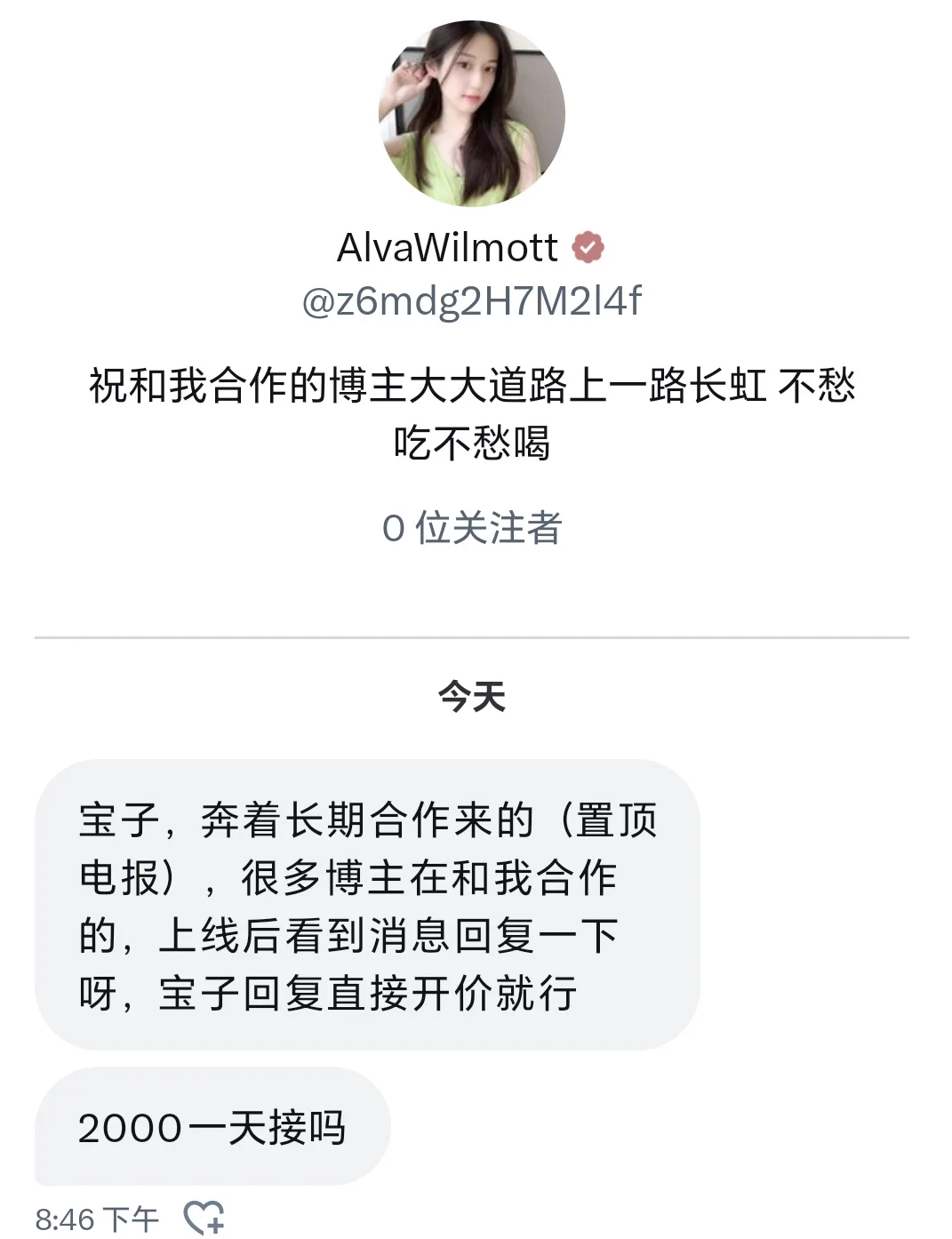
Task: Open AlvaWilmott's profile from the name
Action: point(447,247)
